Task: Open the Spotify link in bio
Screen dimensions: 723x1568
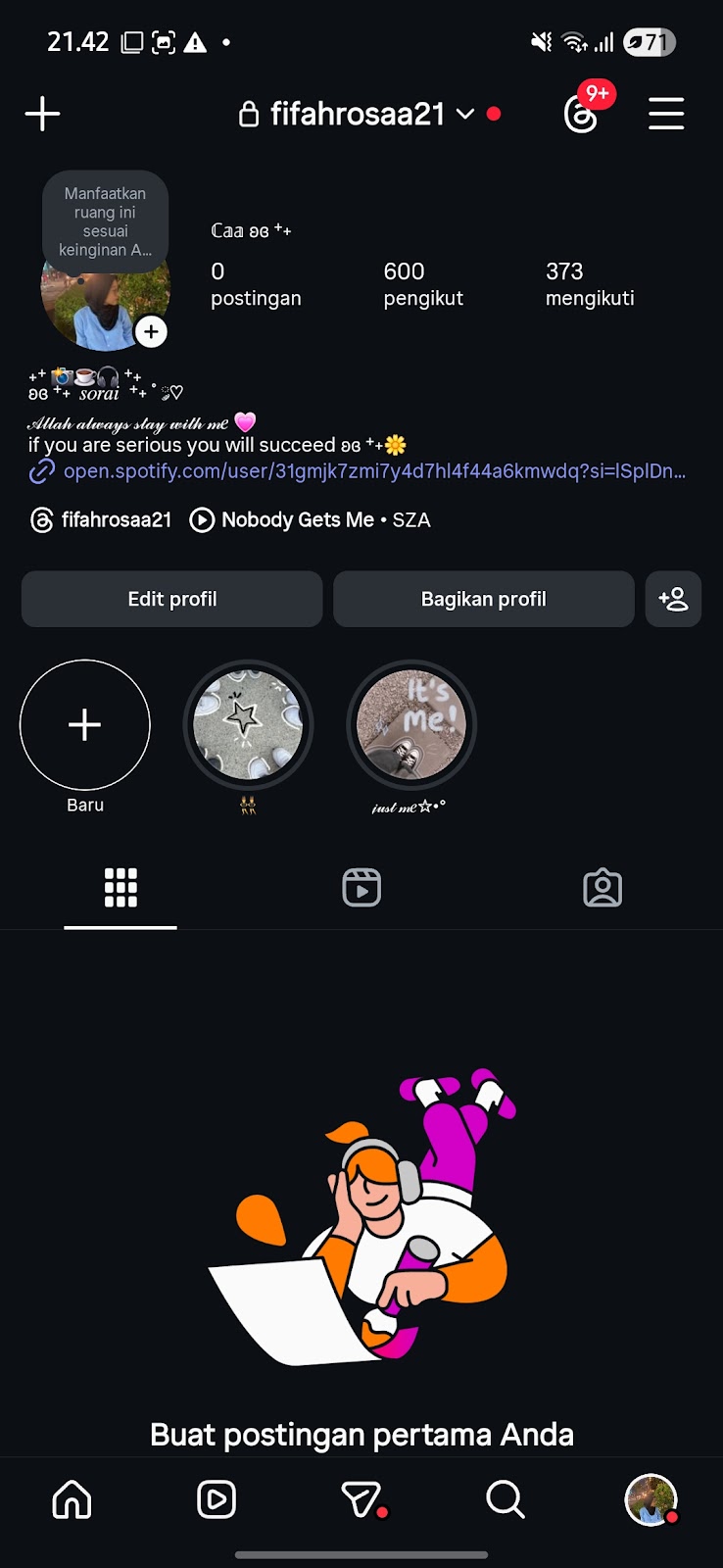Action: coord(372,471)
